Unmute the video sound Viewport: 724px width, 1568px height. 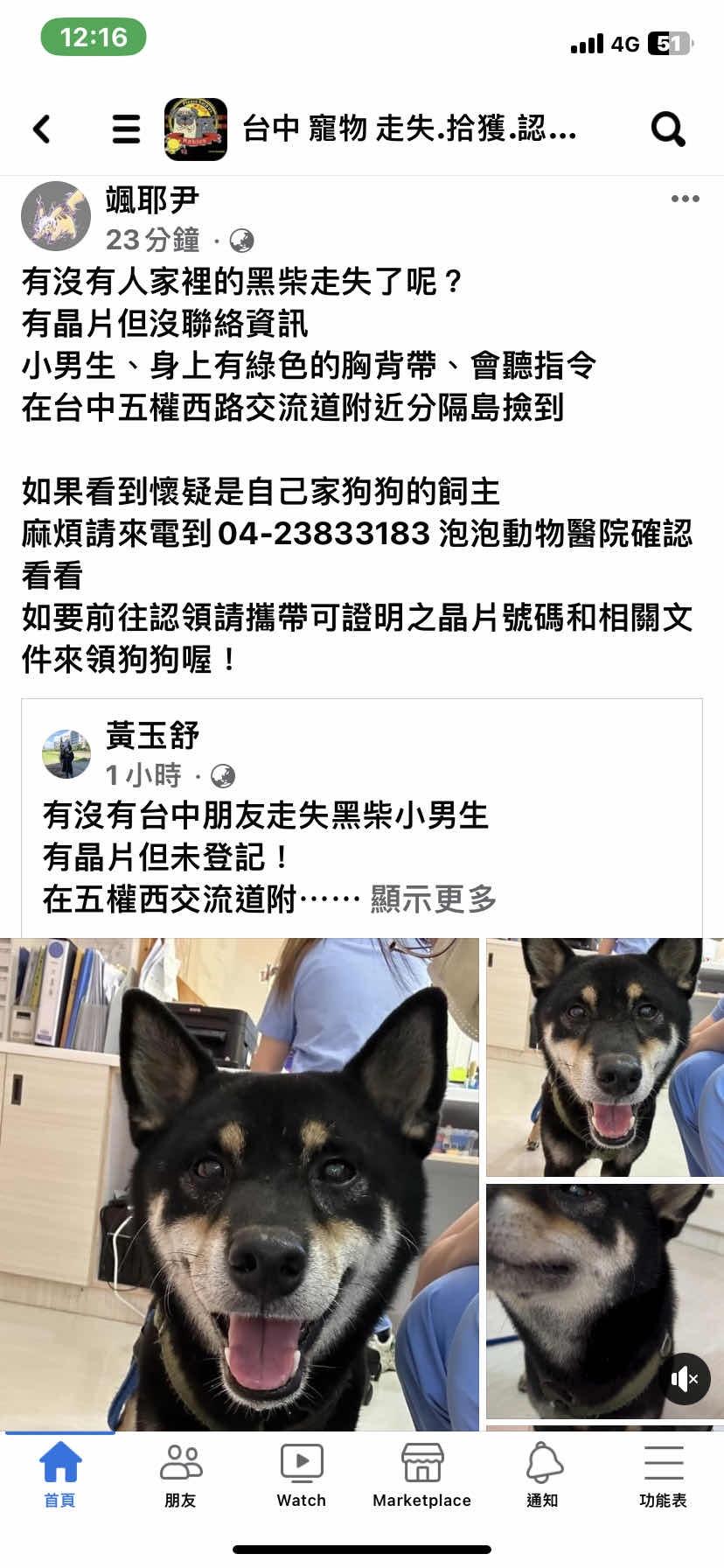(x=685, y=1379)
